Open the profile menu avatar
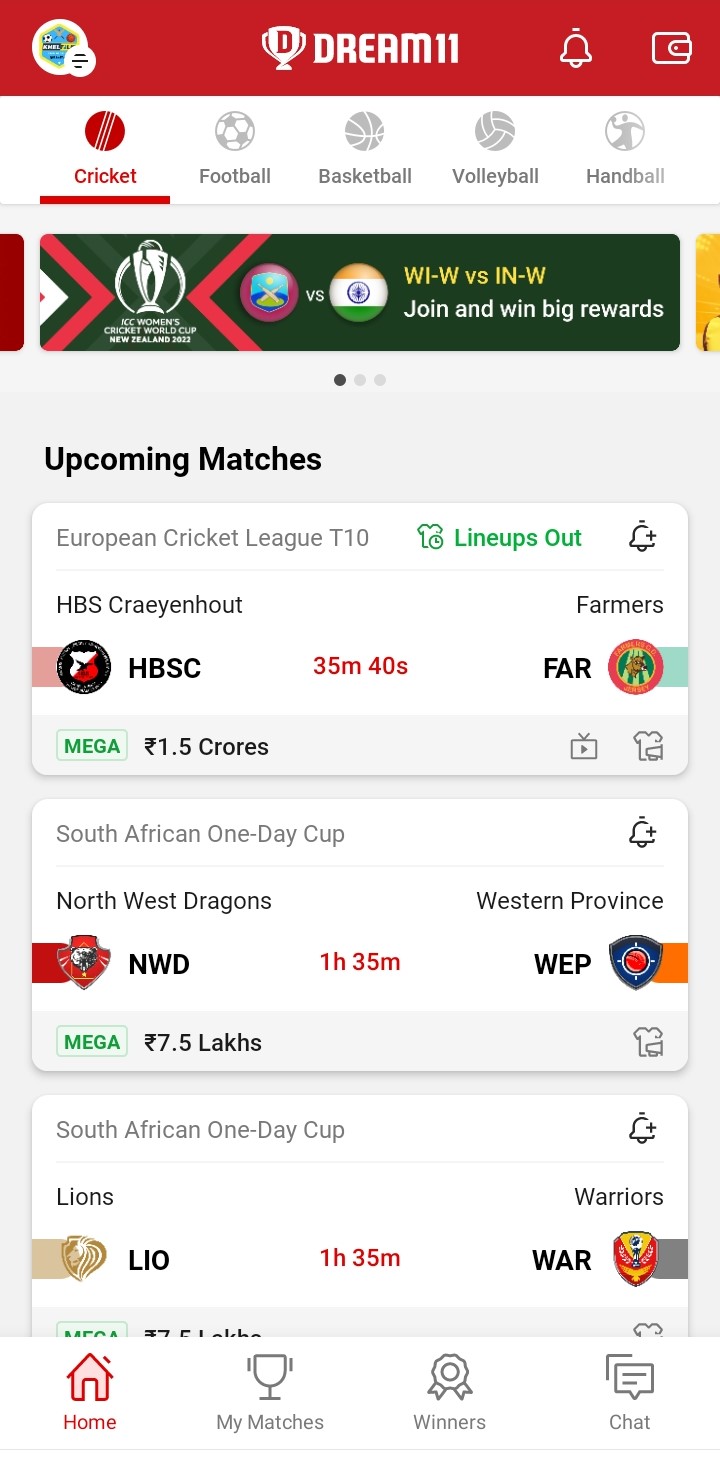 [x=63, y=48]
